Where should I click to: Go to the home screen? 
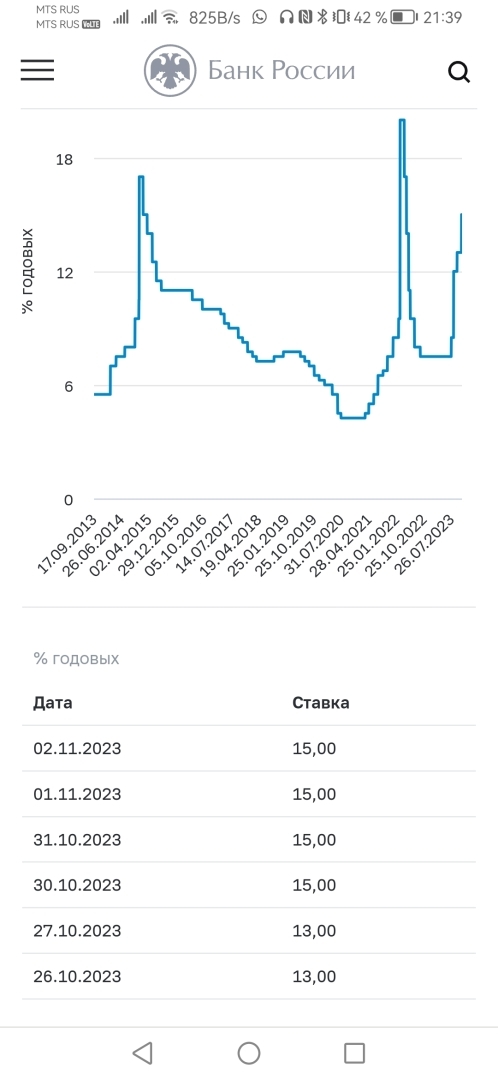click(249, 1052)
